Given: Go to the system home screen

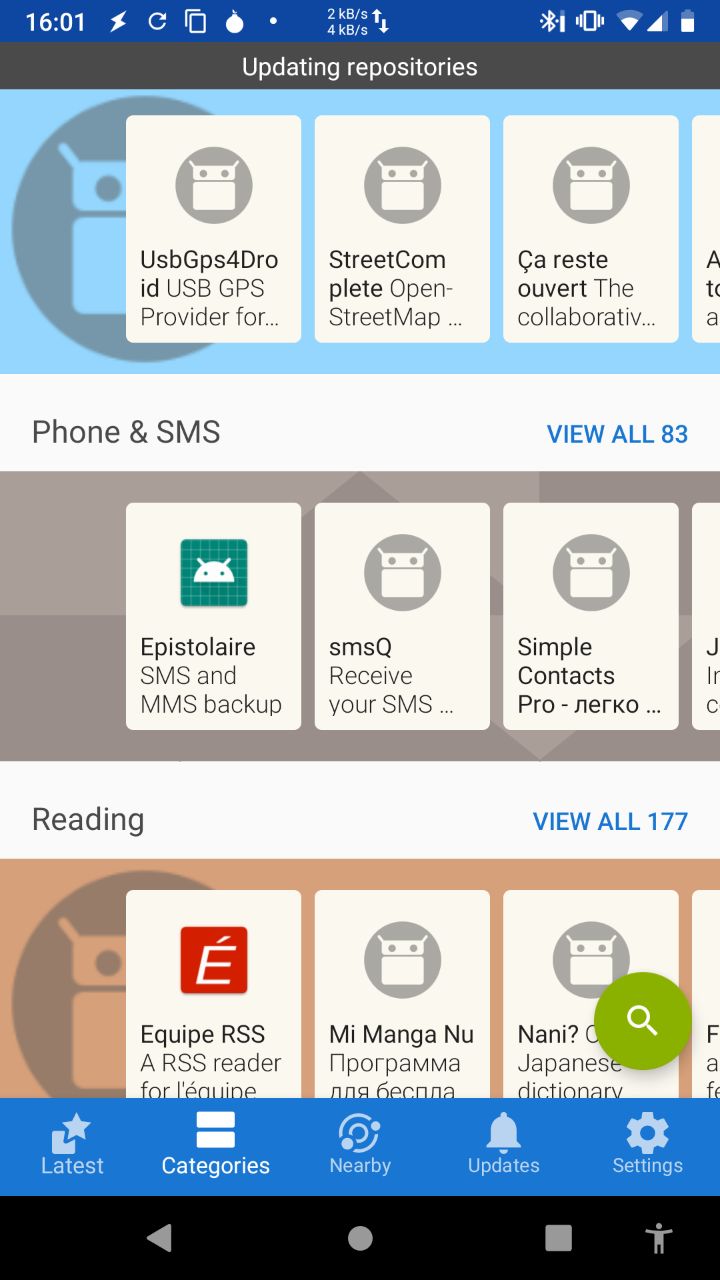Looking at the screenshot, I should coord(360,1238).
